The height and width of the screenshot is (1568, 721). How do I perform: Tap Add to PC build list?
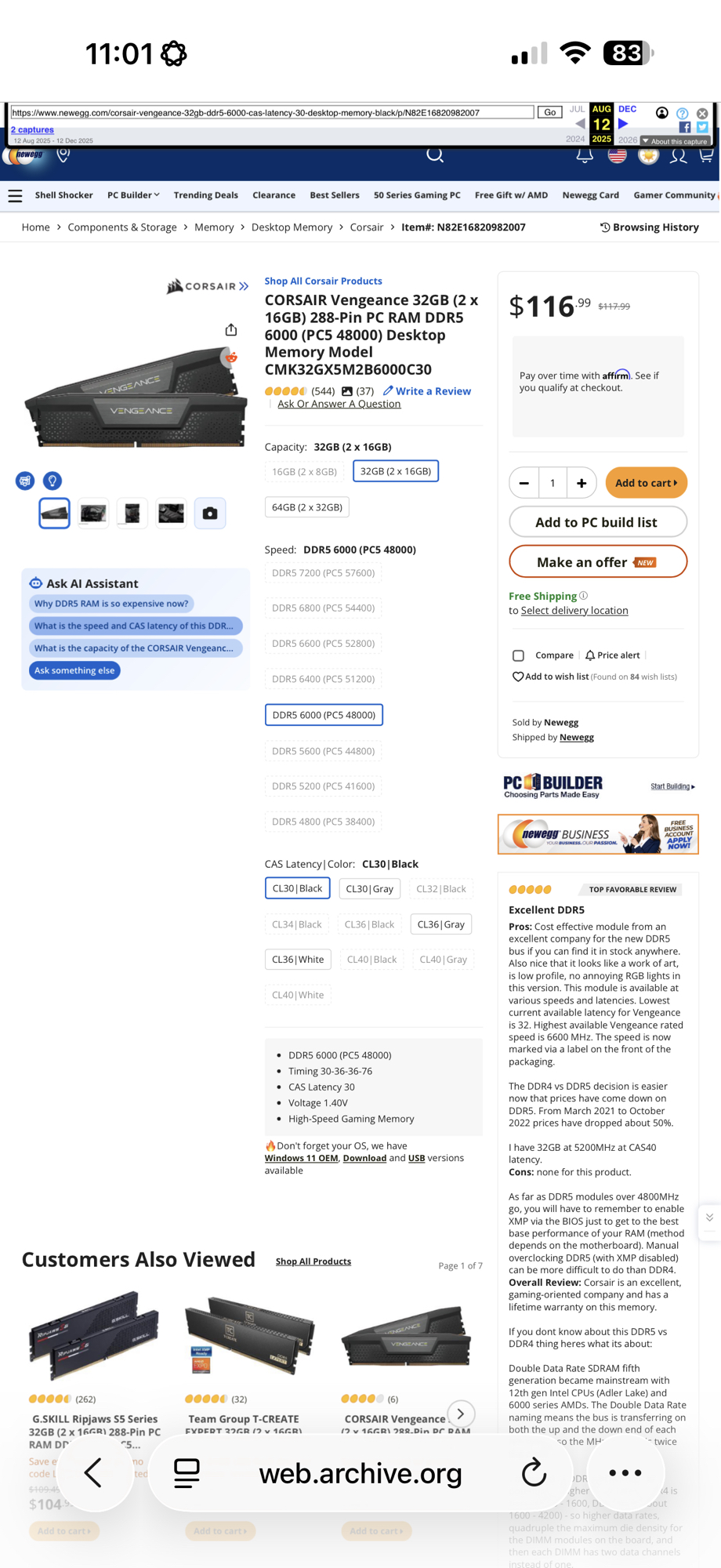coord(597,522)
